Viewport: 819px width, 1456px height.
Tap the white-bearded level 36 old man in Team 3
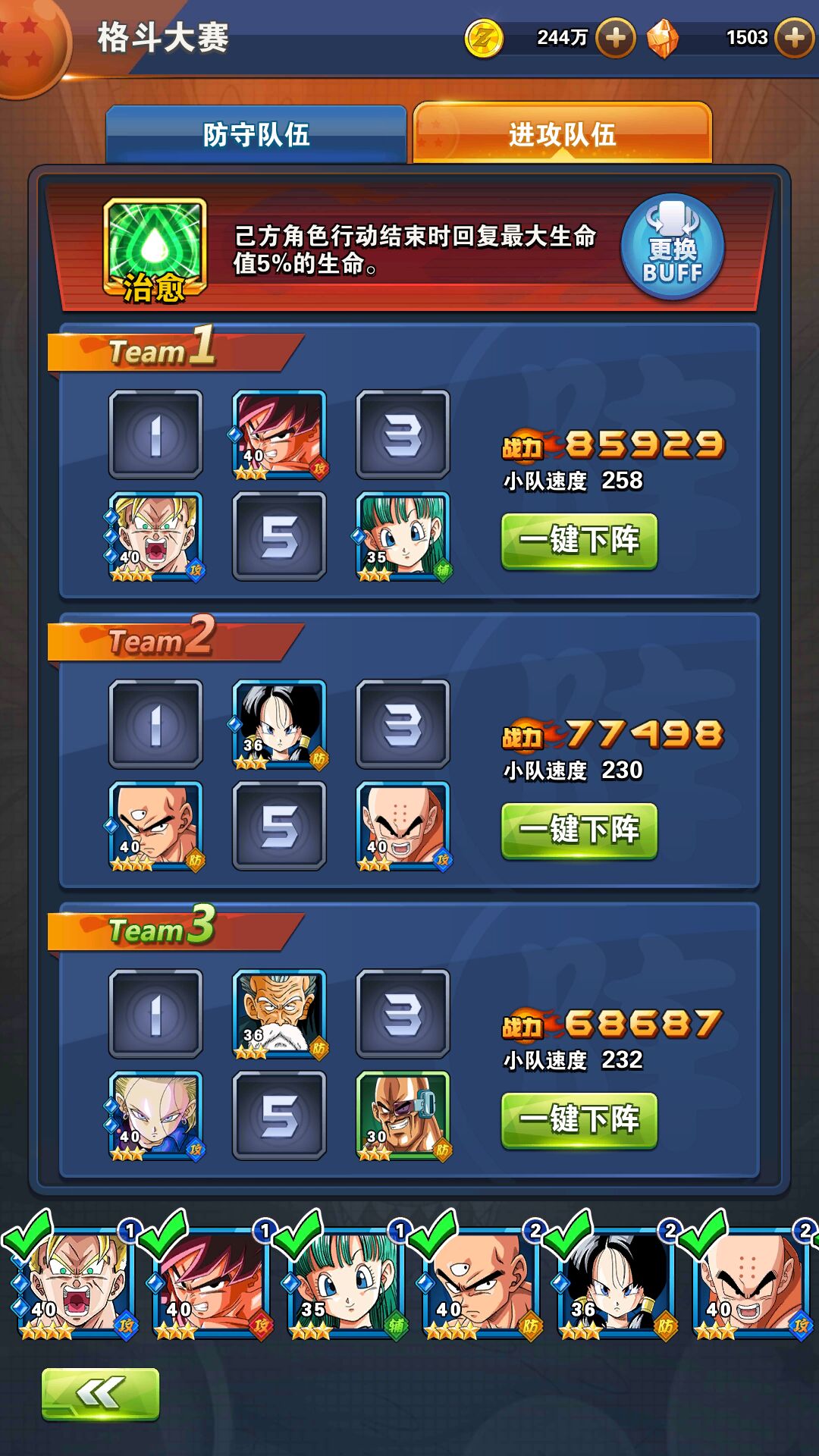click(279, 1014)
